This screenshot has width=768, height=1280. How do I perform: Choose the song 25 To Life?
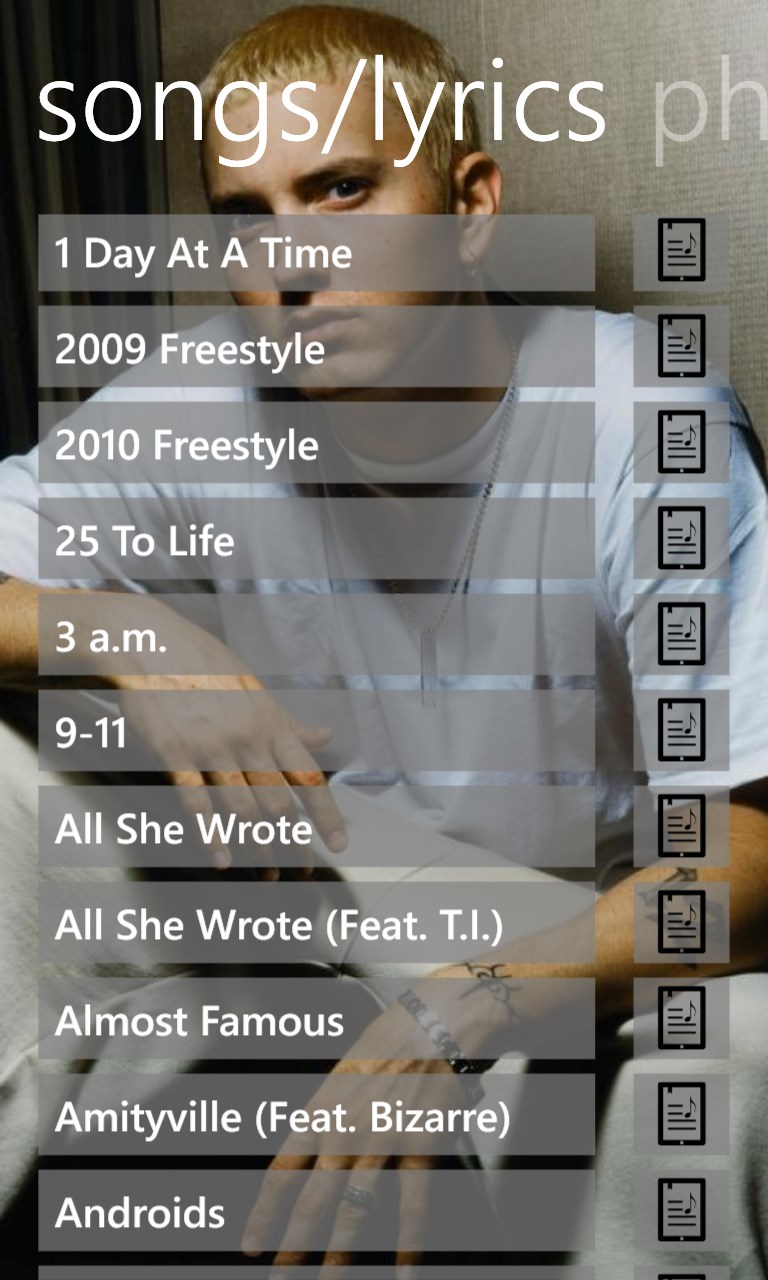tap(316, 541)
